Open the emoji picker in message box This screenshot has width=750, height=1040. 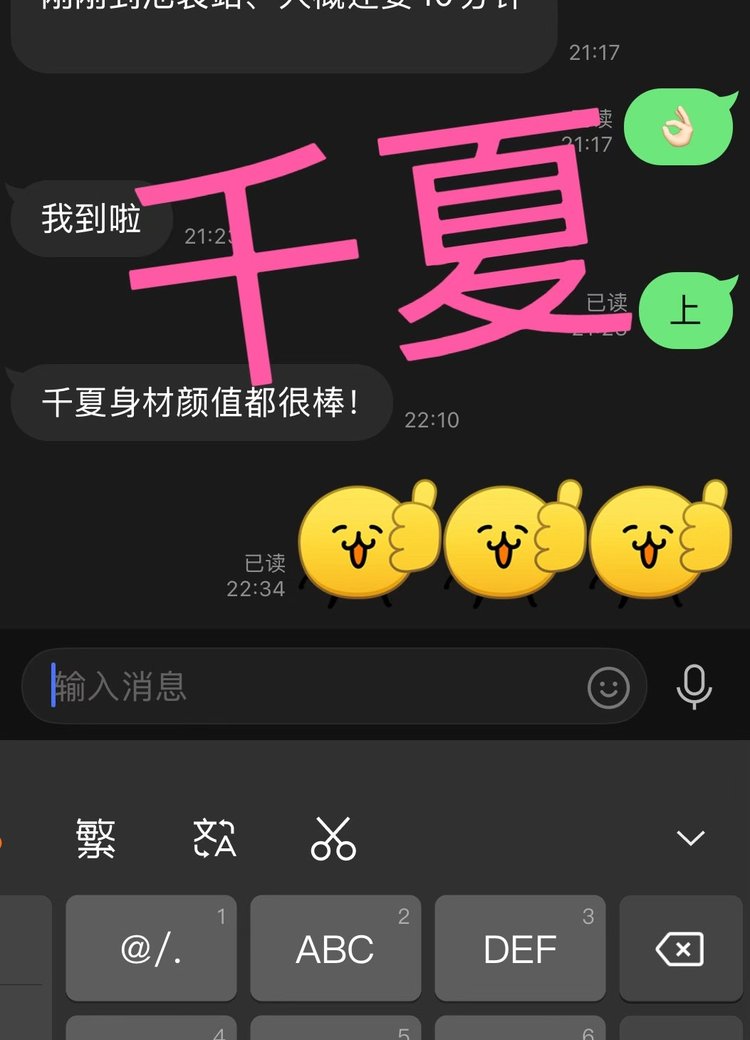(608, 687)
